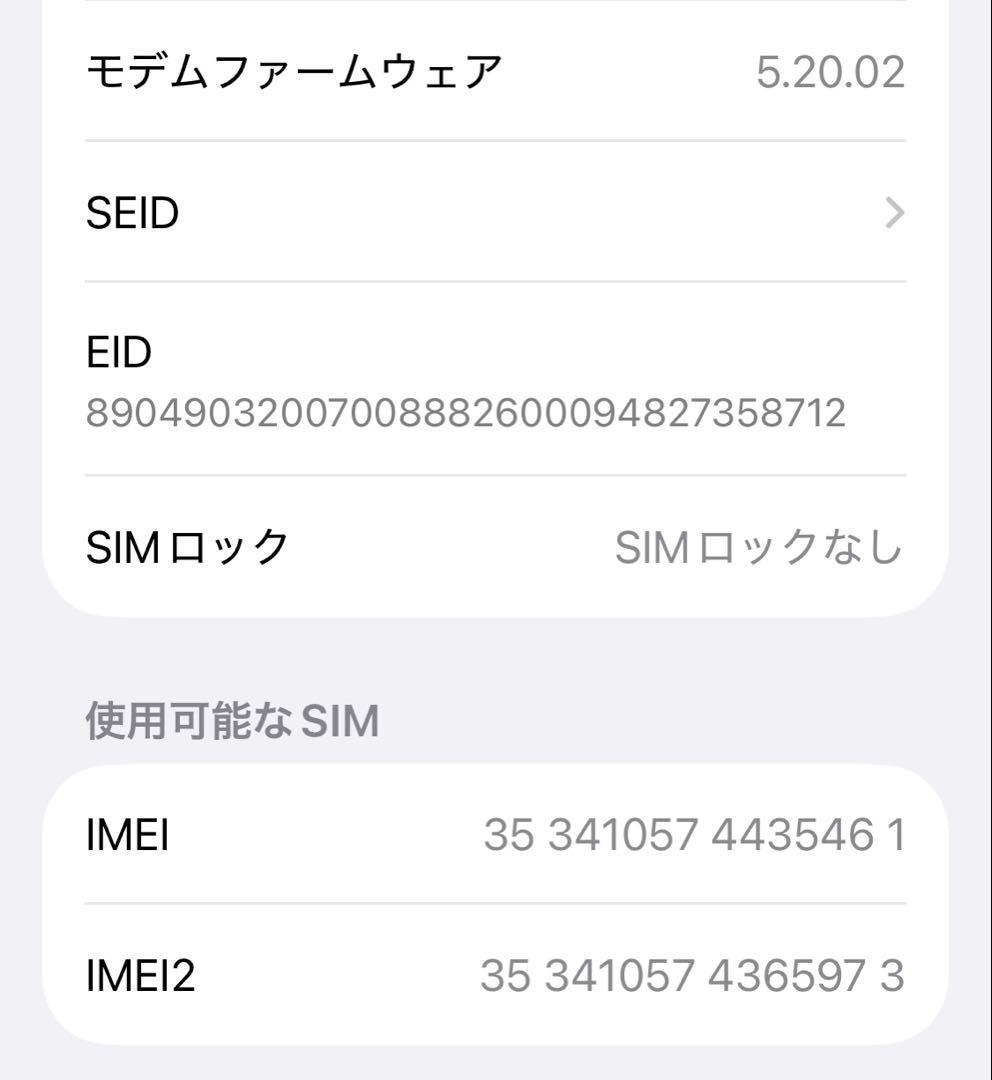
Task: Select the SIMロック row
Action: point(496,543)
